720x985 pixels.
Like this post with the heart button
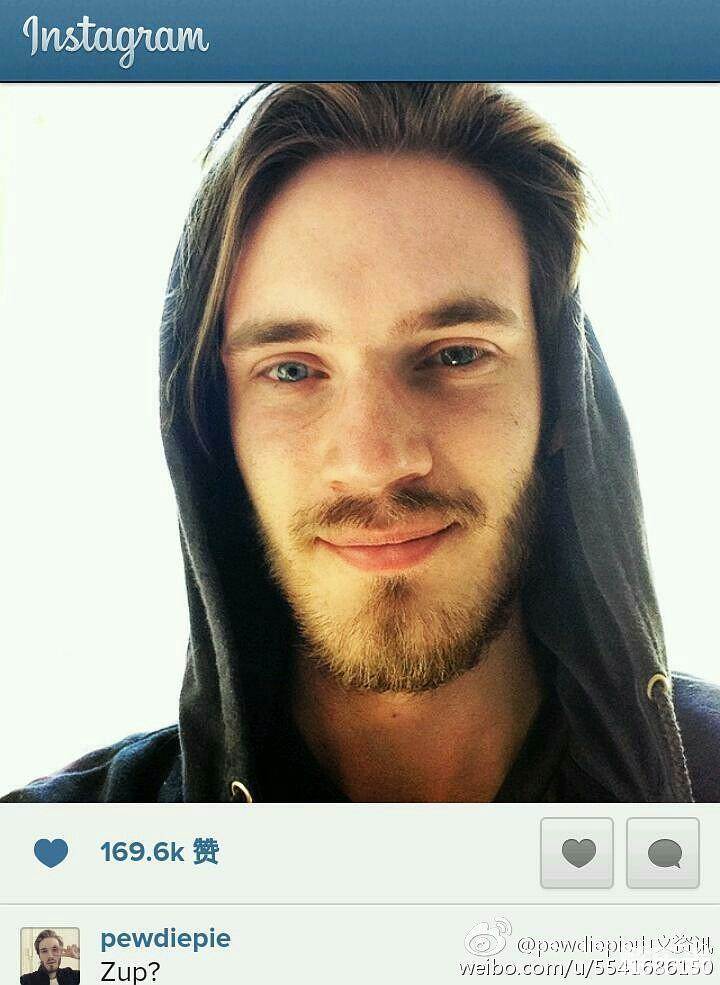coord(577,853)
